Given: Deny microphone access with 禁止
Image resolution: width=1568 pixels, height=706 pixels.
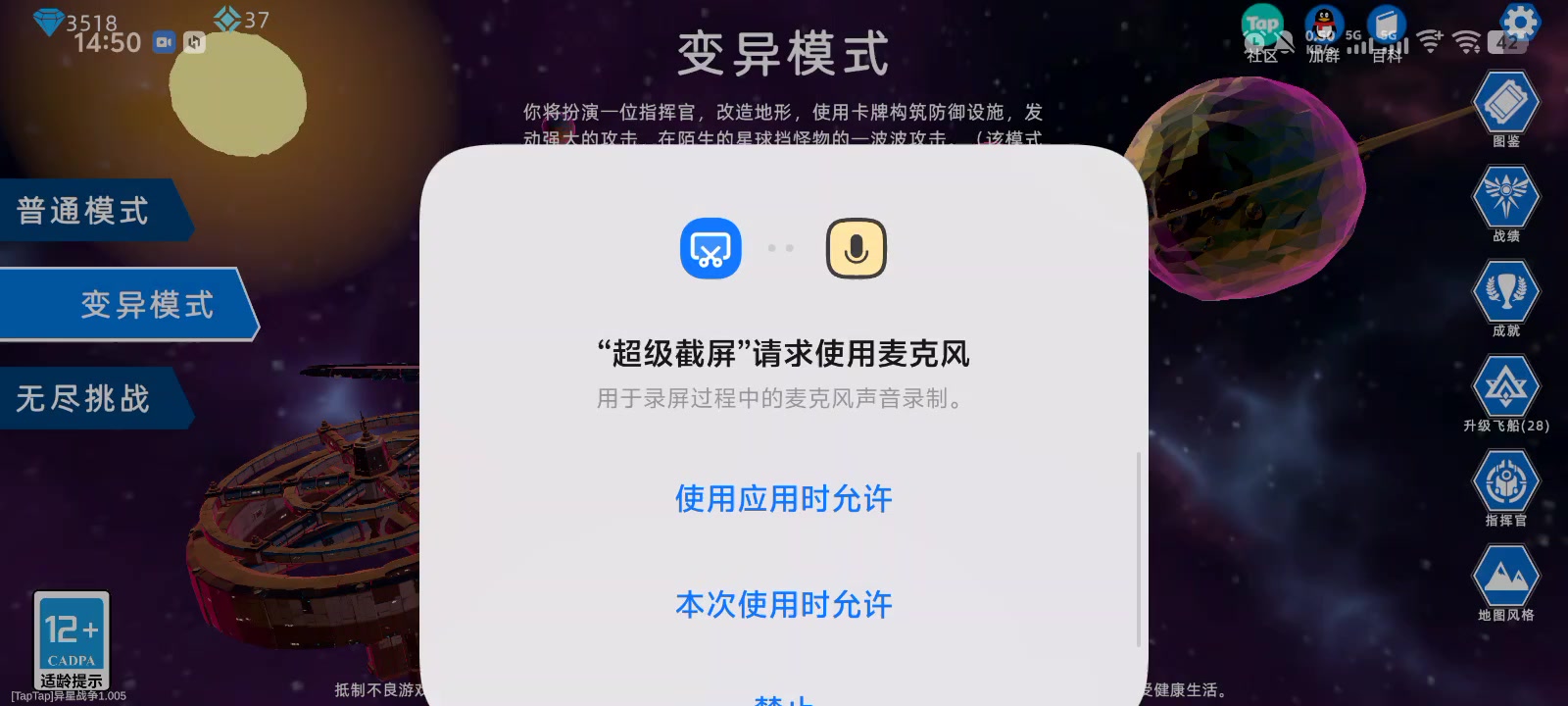Looking at the screenshot, I should 783,698.
